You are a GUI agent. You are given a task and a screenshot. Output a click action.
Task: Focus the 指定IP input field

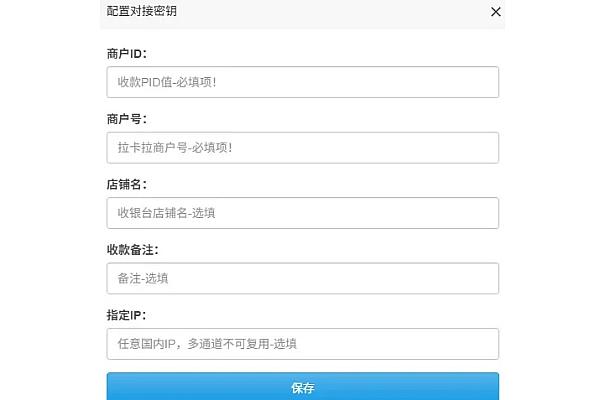tap(302, 344)
